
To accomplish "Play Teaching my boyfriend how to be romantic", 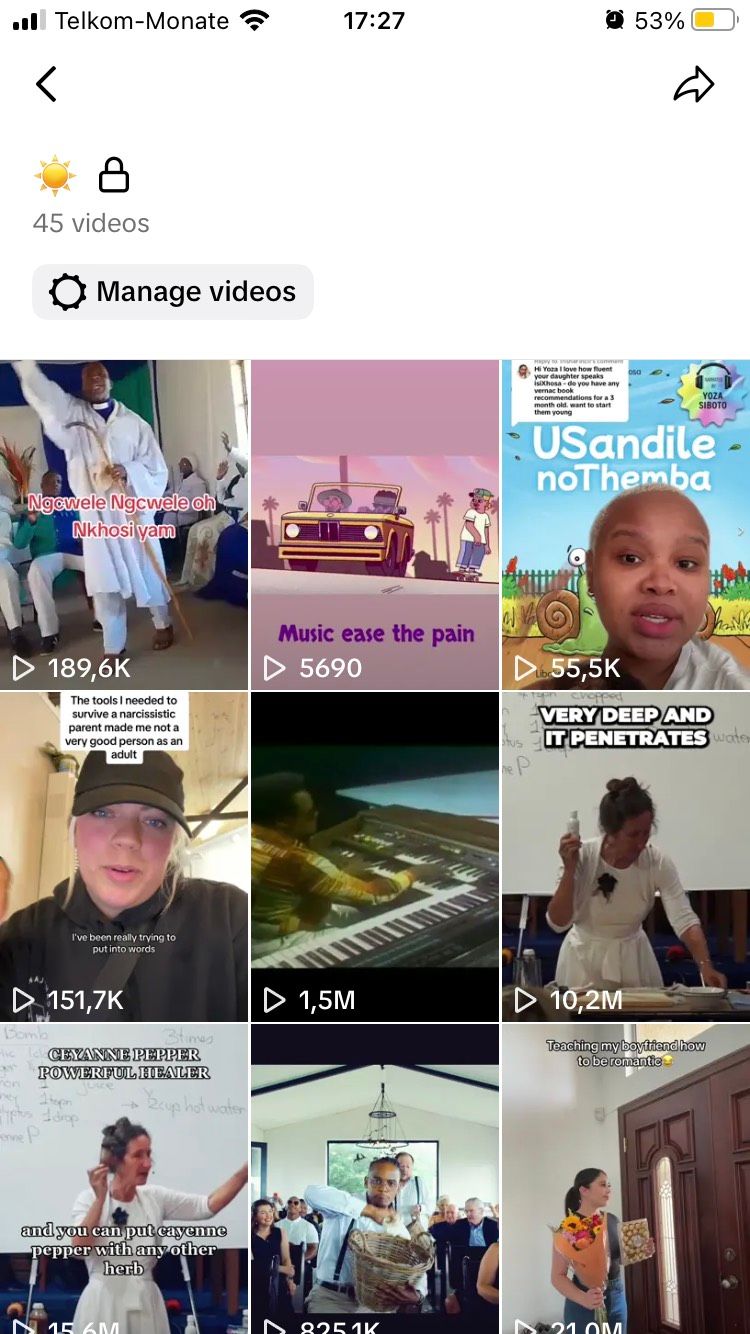I will point(626,1180).
